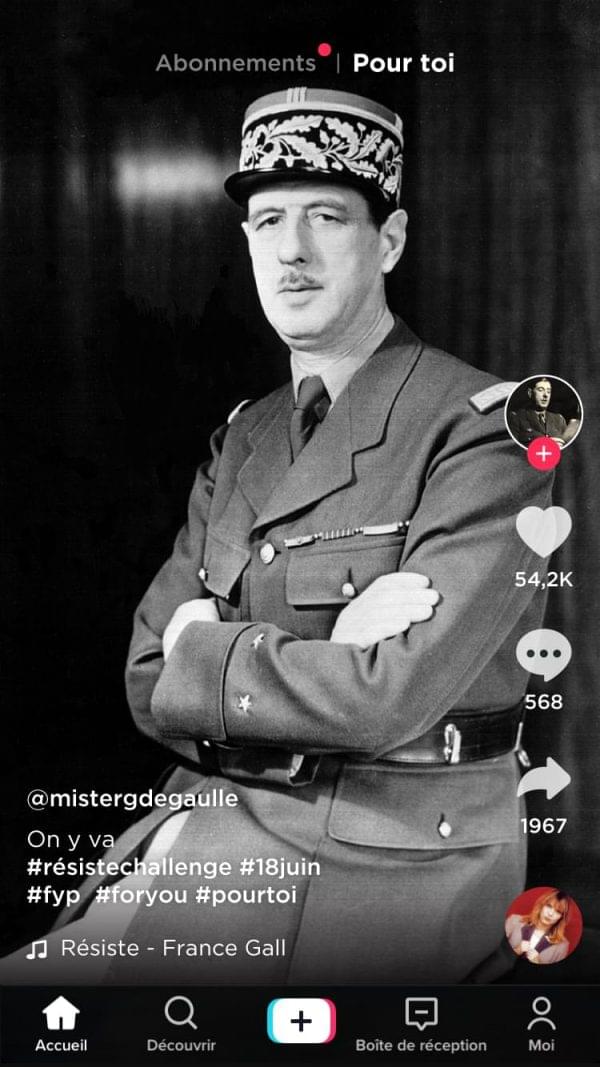
Task: Switch to the Pour toi tab
Action: click(403, 63)
